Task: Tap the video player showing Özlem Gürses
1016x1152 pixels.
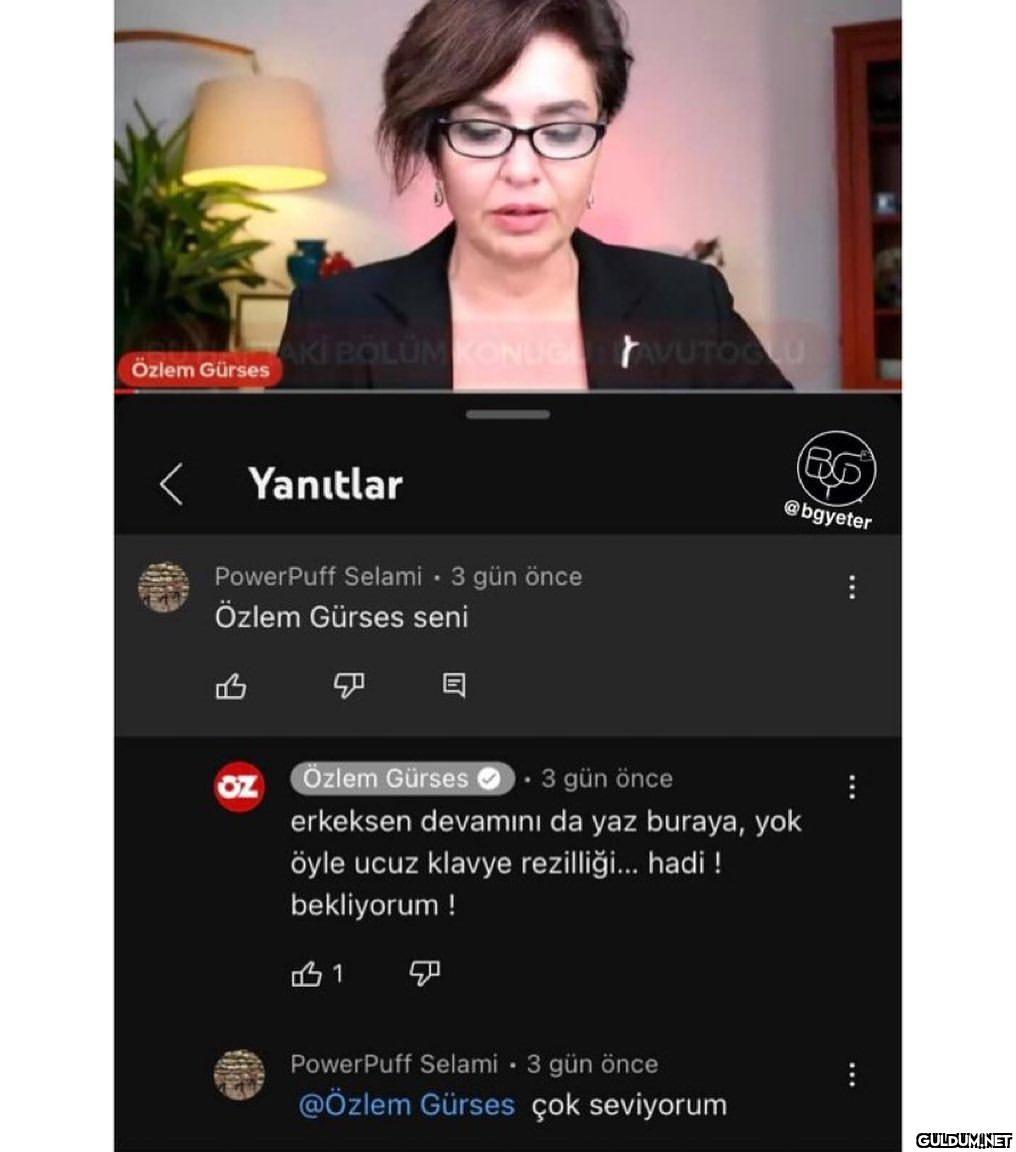Action: 507,195
